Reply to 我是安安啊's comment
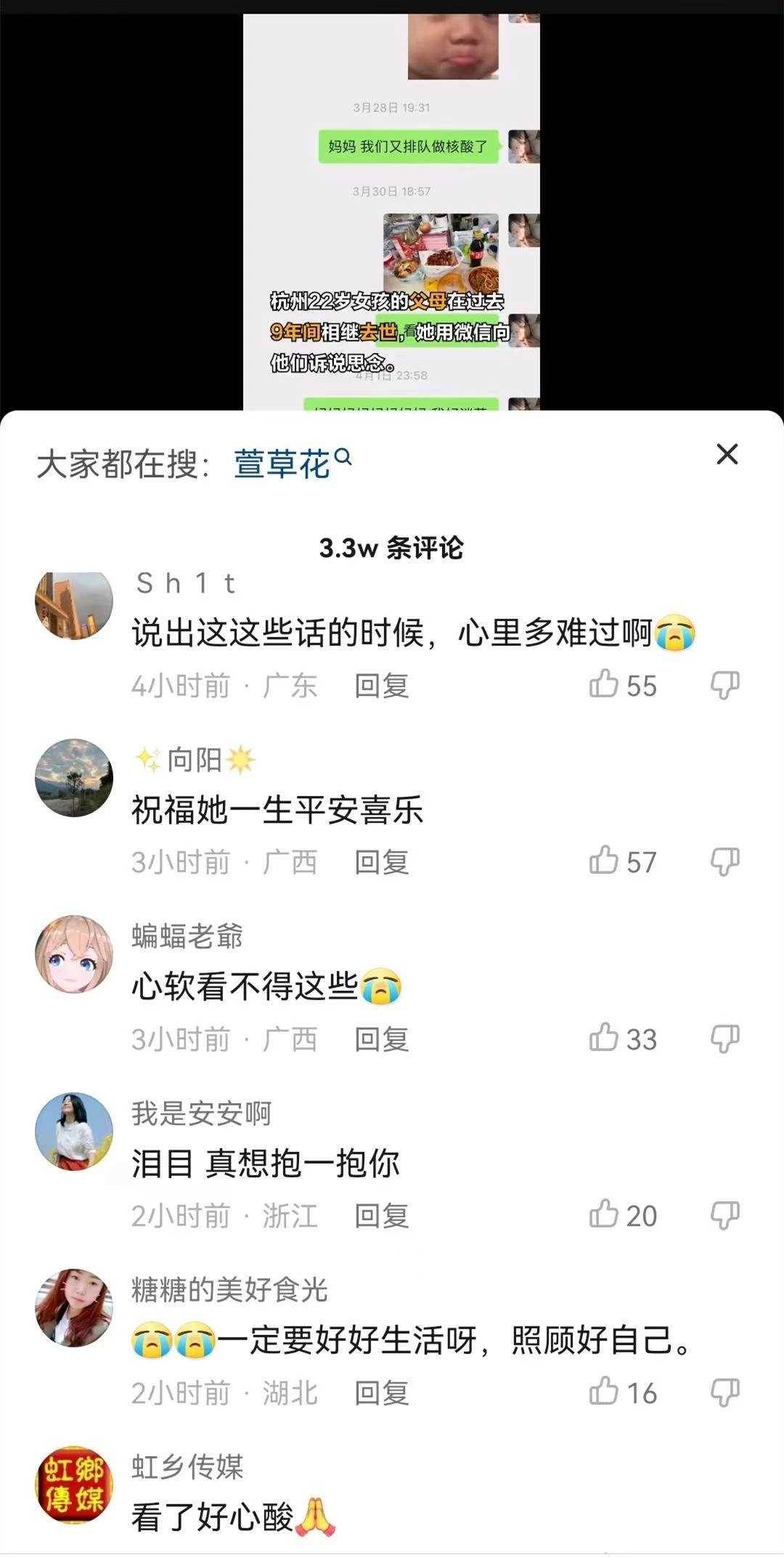The image size is (784, 1557). coord(381,1216)
